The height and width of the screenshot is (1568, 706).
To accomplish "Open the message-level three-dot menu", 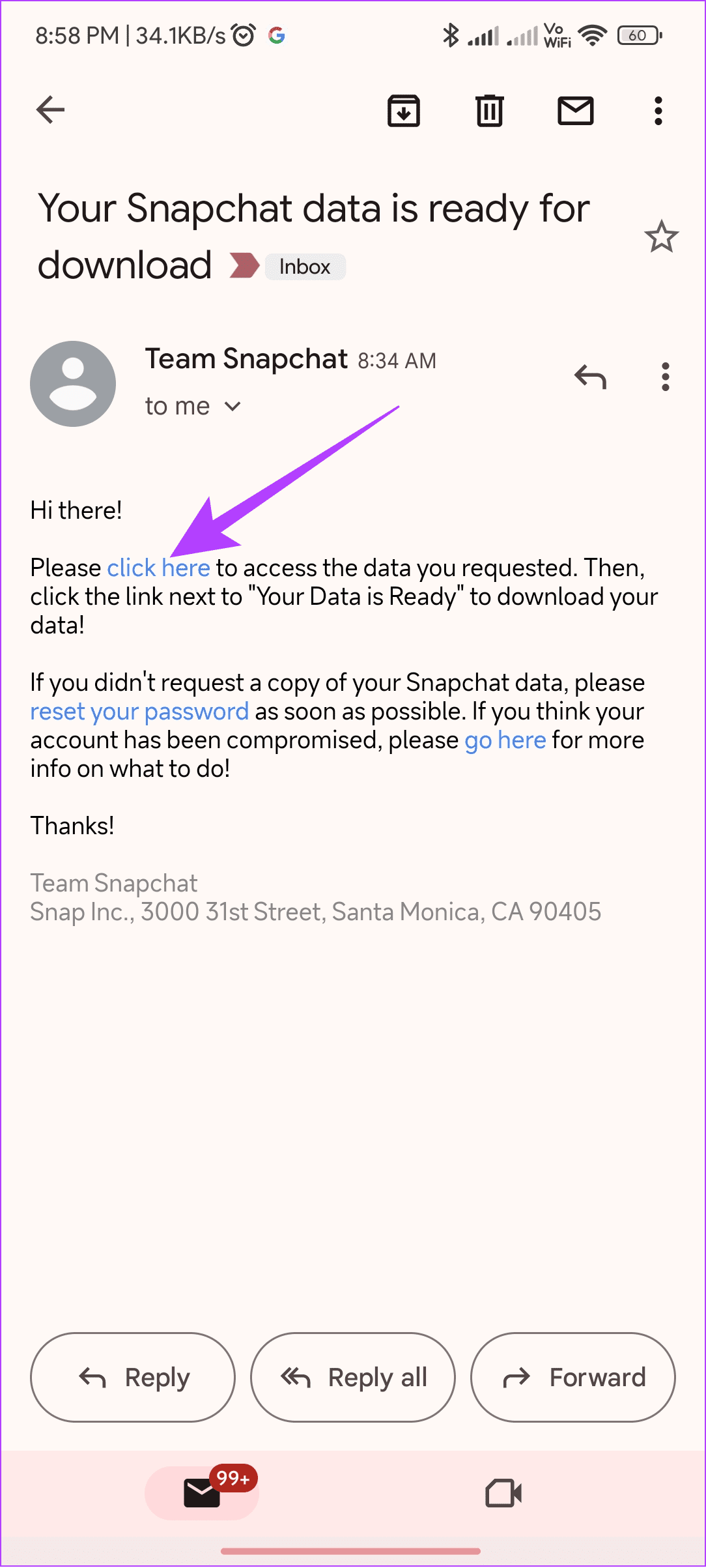I will point(666,378).
